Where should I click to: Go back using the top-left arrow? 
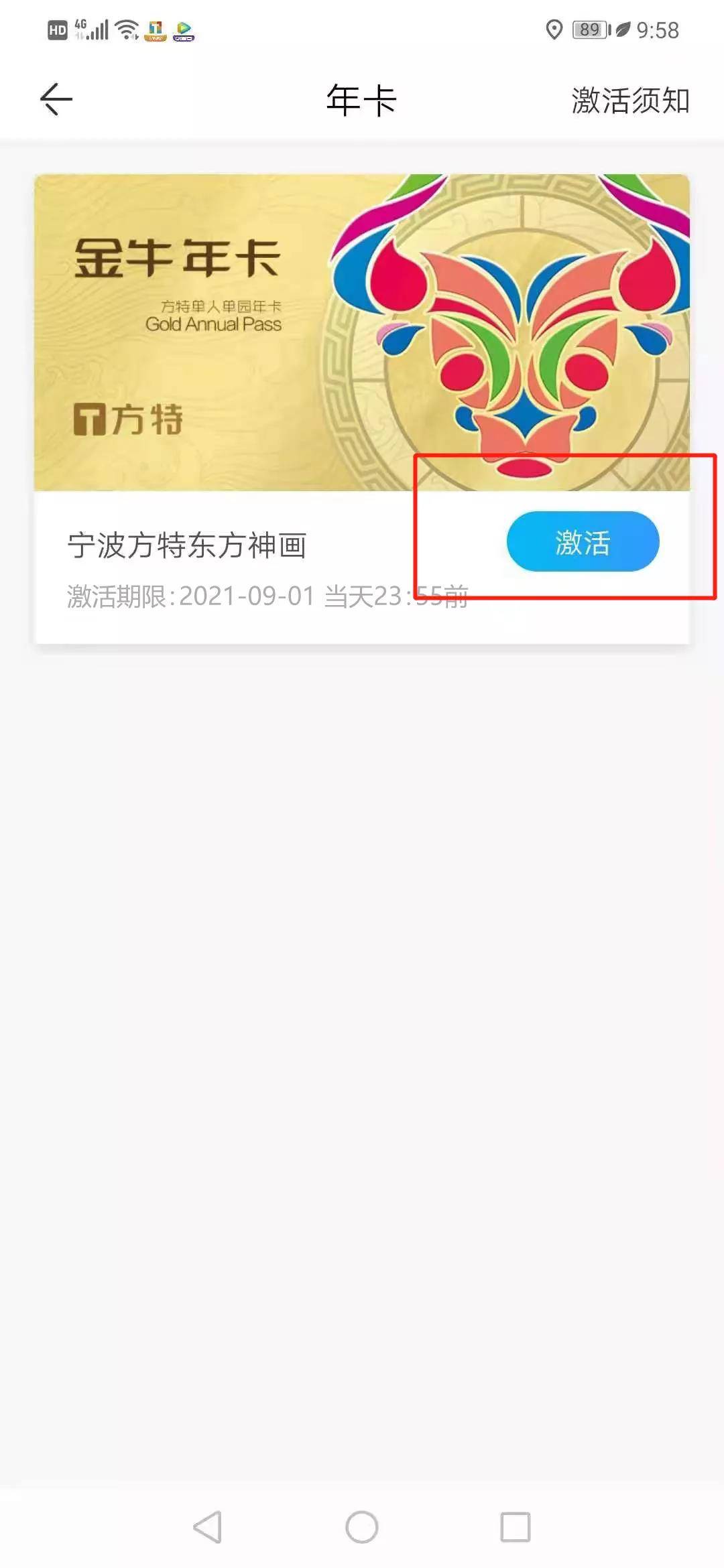pyautogui.click(x=56, y=100)
